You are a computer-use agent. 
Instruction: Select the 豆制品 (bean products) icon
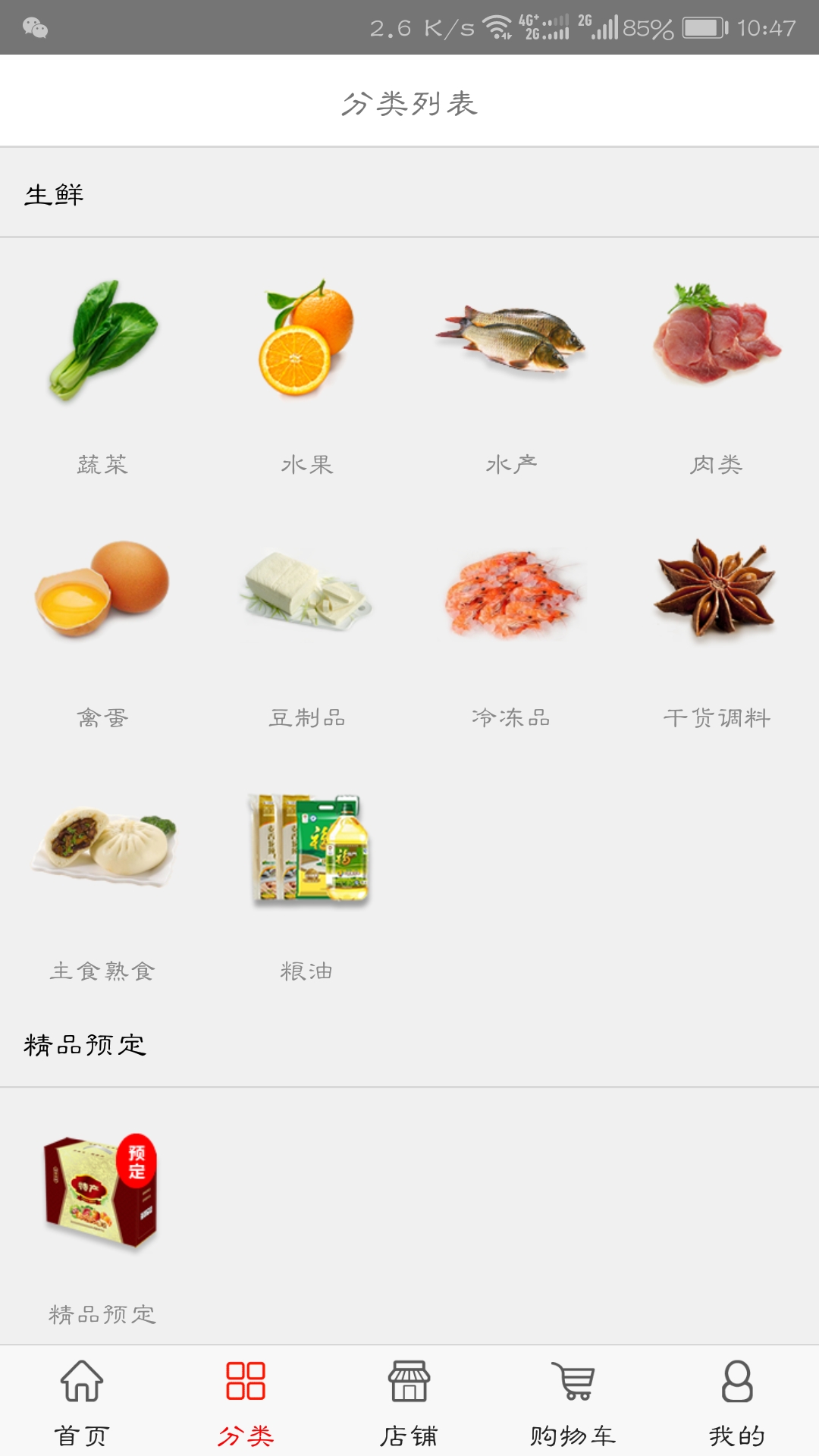(x=306, y=595)
